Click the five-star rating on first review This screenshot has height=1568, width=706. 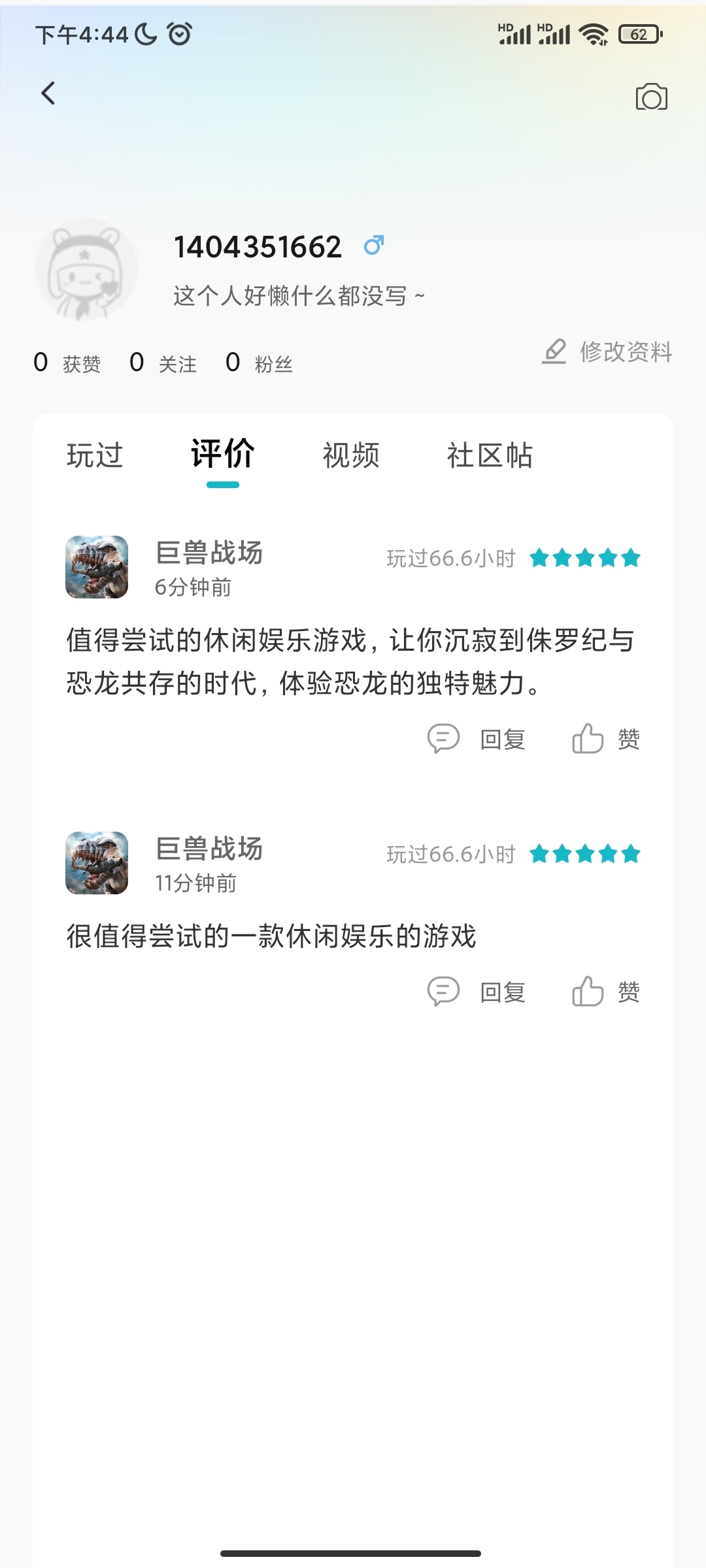click(x=587, y=558)
